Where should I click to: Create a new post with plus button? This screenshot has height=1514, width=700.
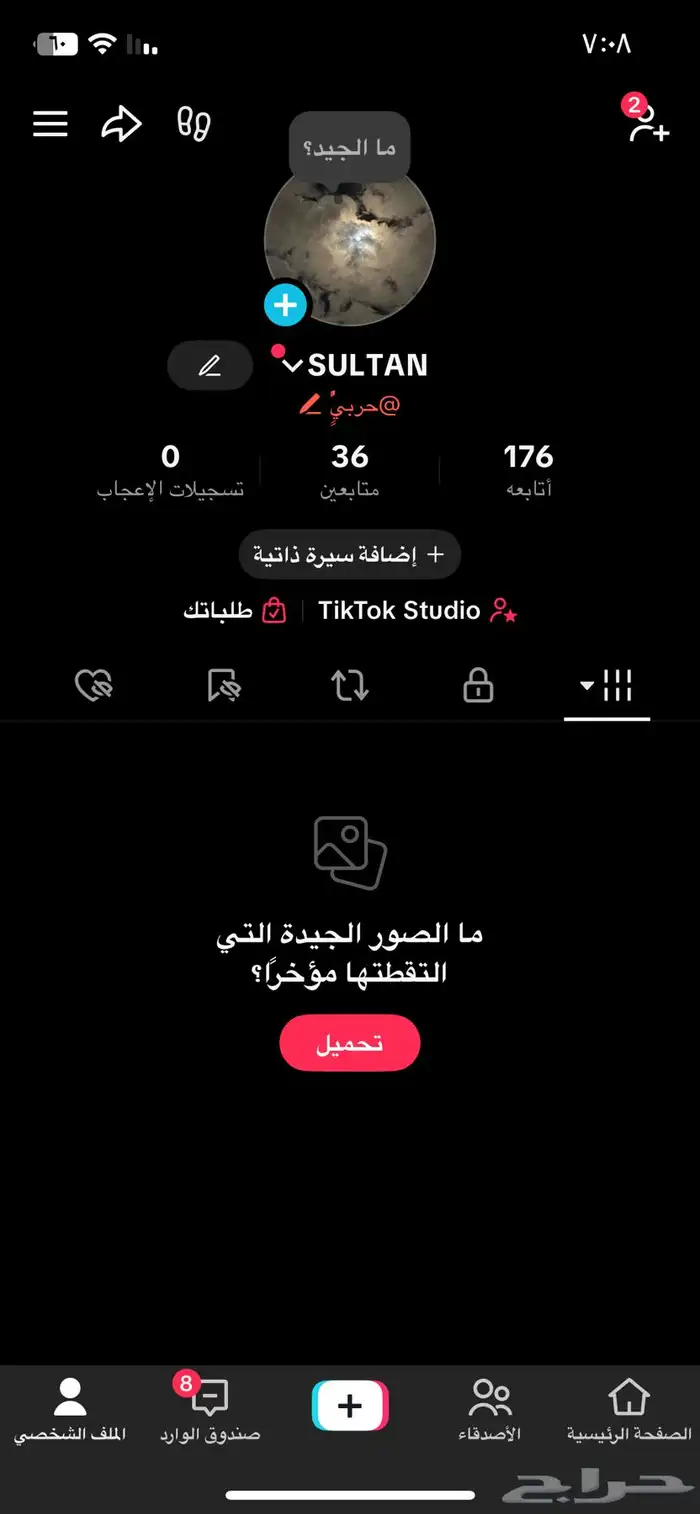[350, 1406]
